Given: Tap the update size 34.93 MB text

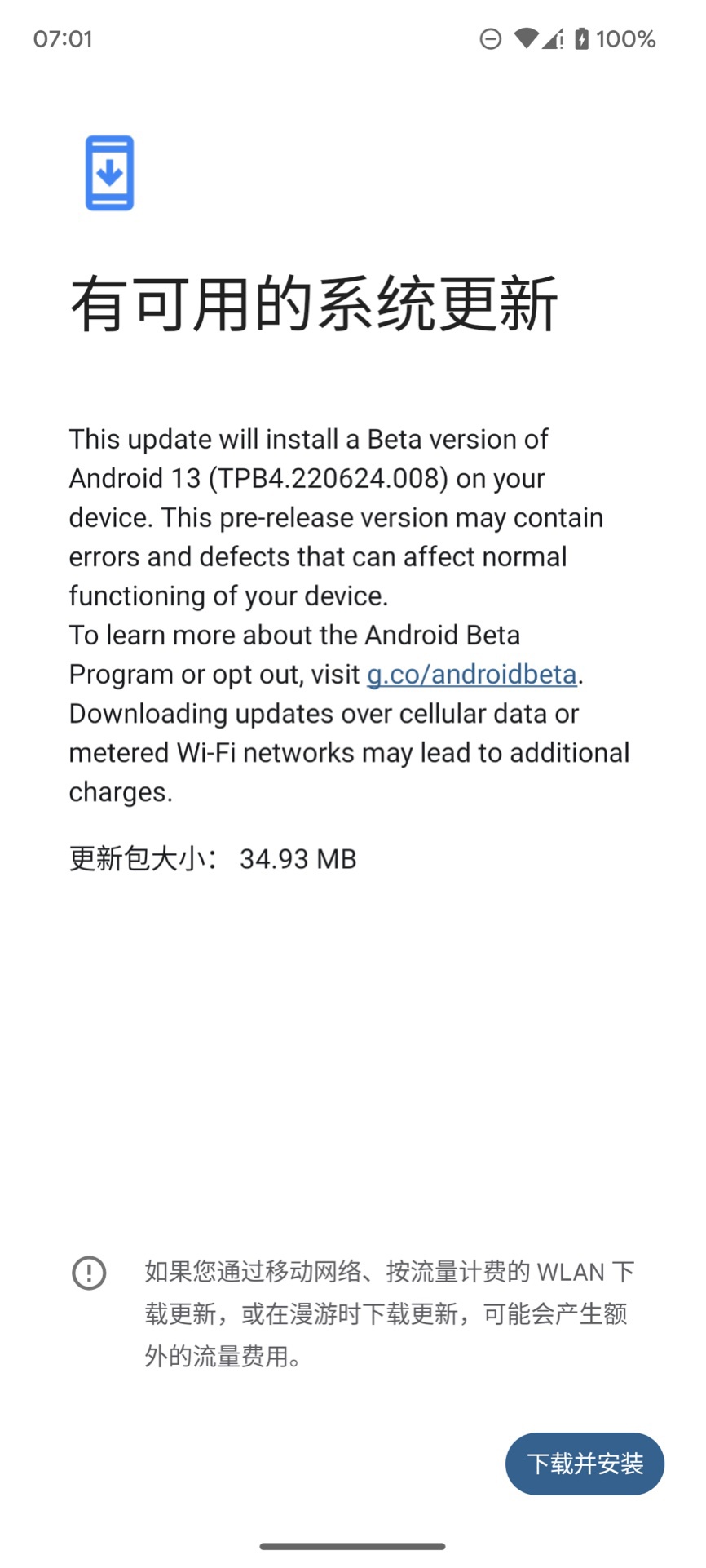Looking at the screenshot, I should [x=298, y=858].
